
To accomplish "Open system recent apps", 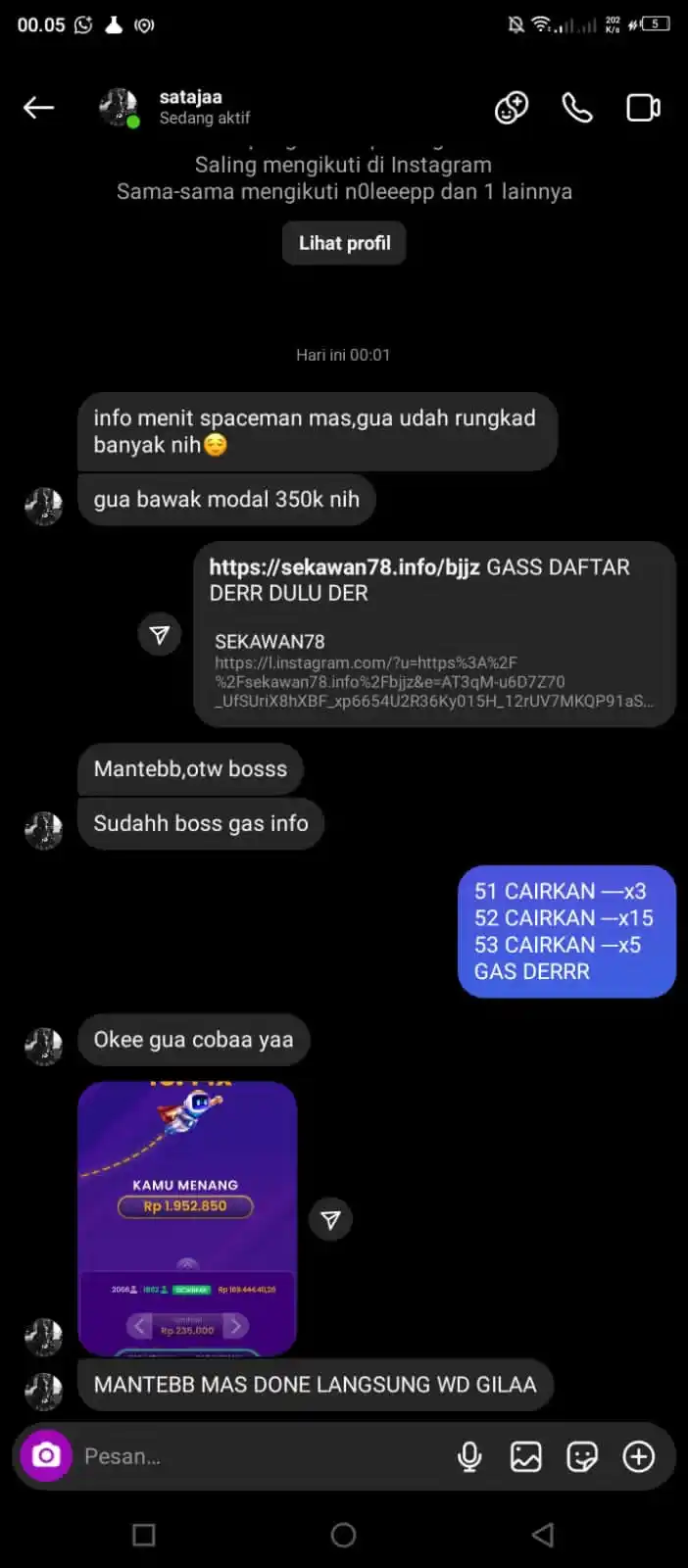I will click(144, 1535).
